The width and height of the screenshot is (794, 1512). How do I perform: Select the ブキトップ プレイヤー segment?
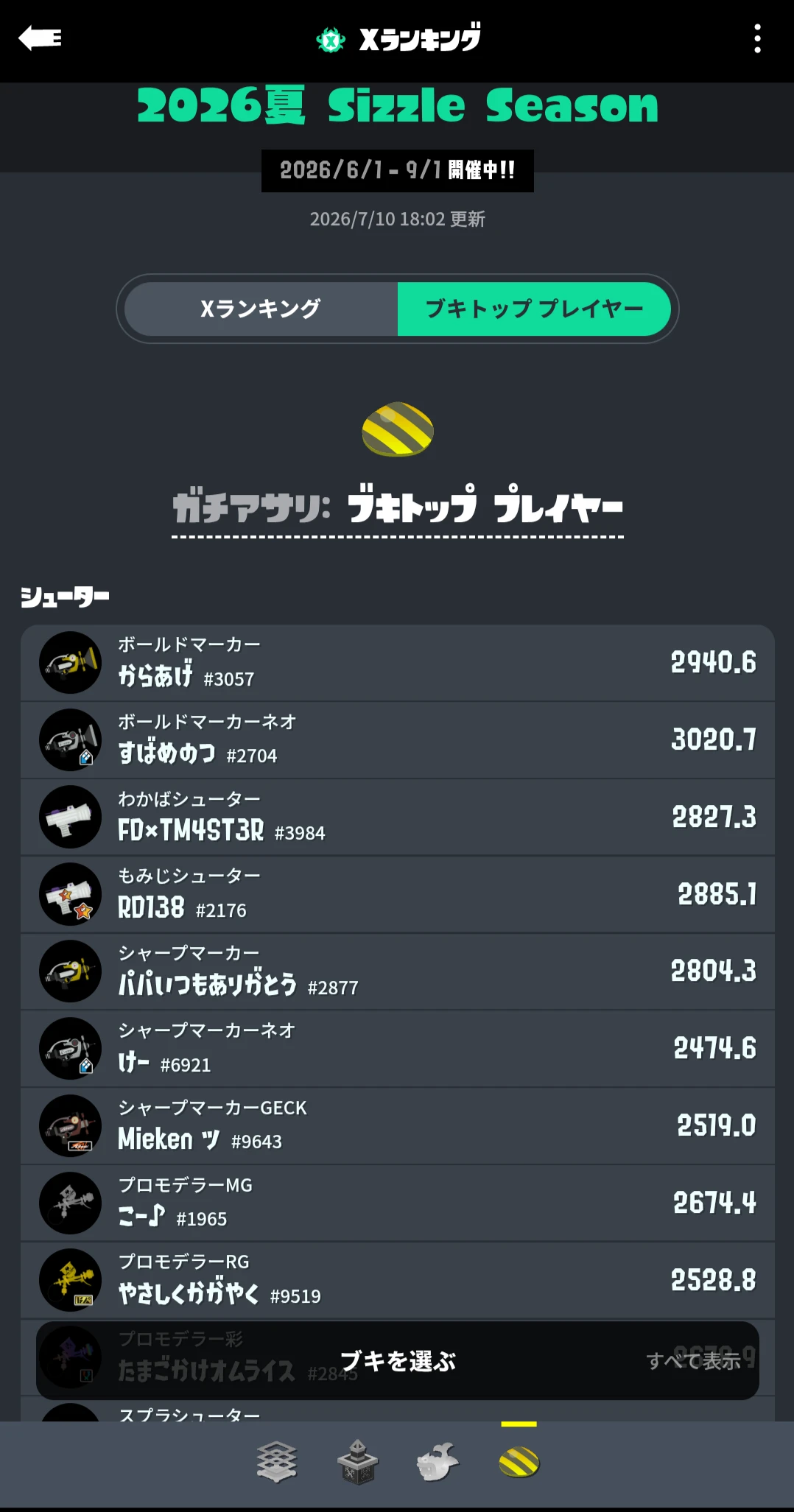point(534,309)
